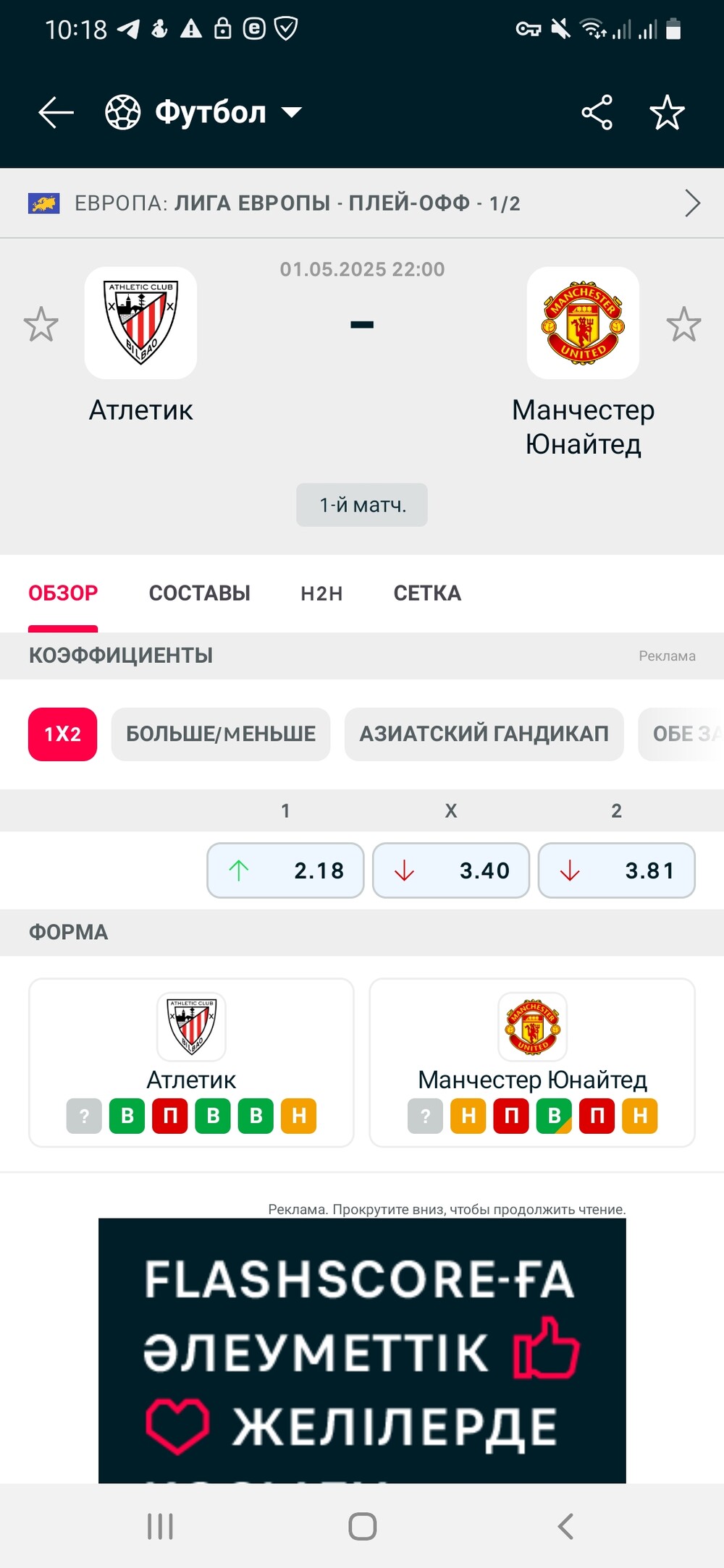Select the Больше/Меньше odds chip
The image size is (724, 1568).
(x=221, y=734)
